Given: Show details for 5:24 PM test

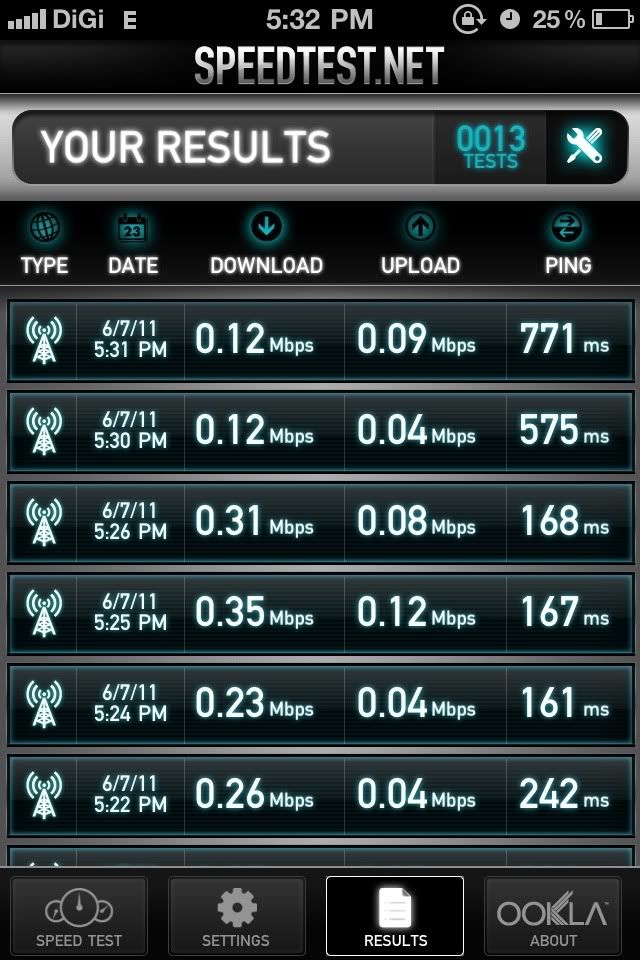Looking at the screenshot, I should pyautogui.click(x=320, y=704).
